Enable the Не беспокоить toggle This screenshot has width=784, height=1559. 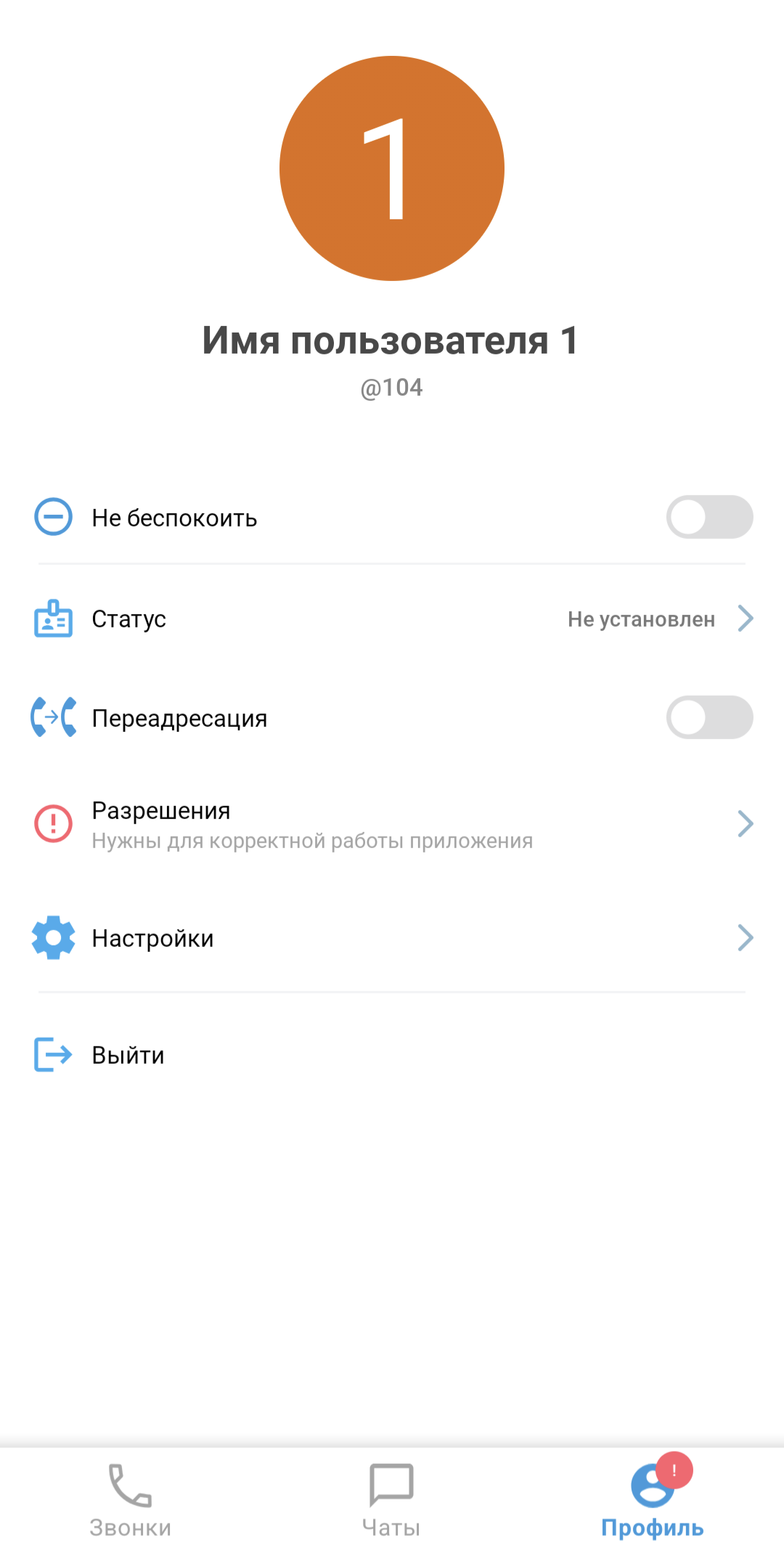pos(709,517)
